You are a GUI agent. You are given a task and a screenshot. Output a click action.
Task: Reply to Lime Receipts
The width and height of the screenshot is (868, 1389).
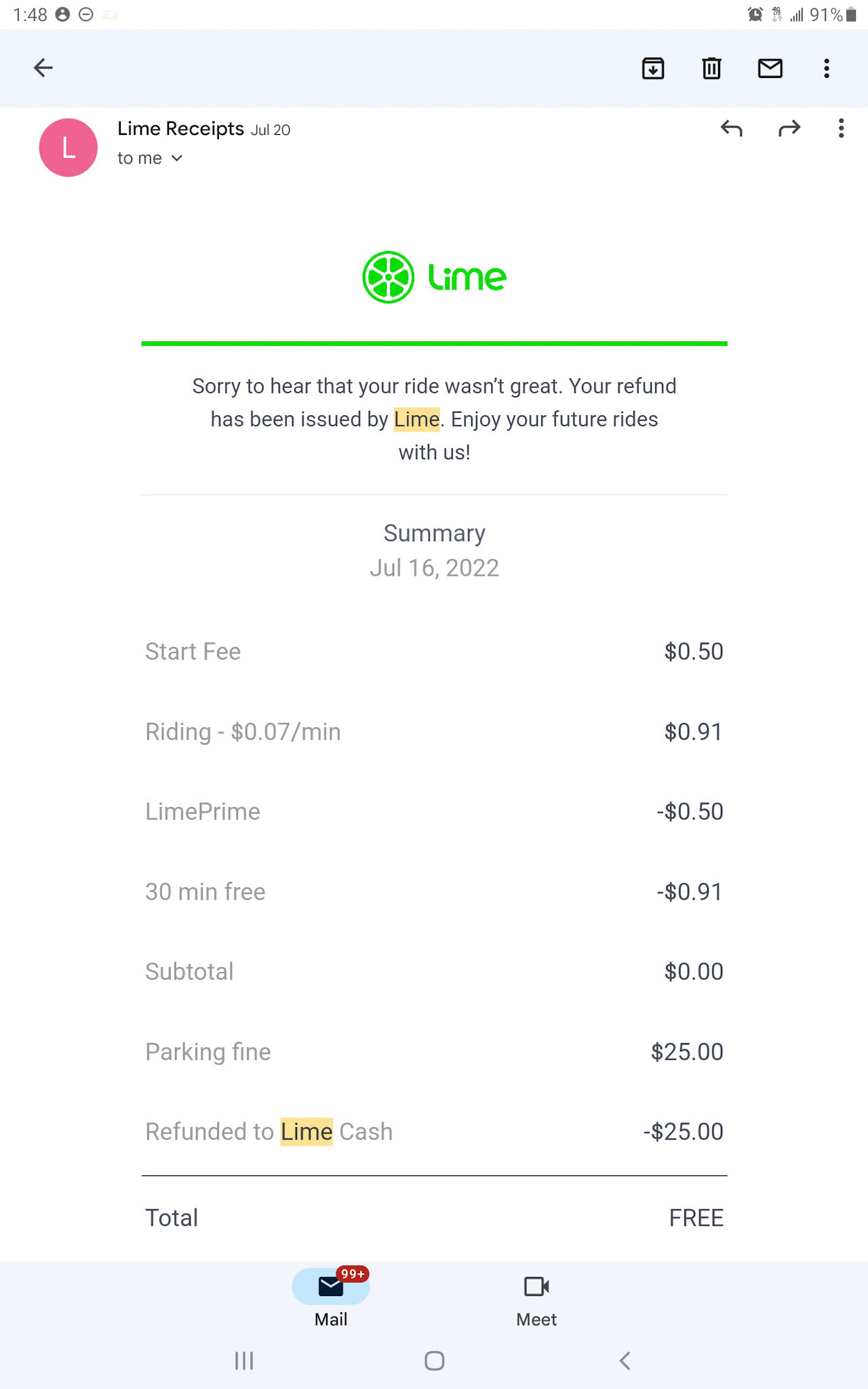731,128
